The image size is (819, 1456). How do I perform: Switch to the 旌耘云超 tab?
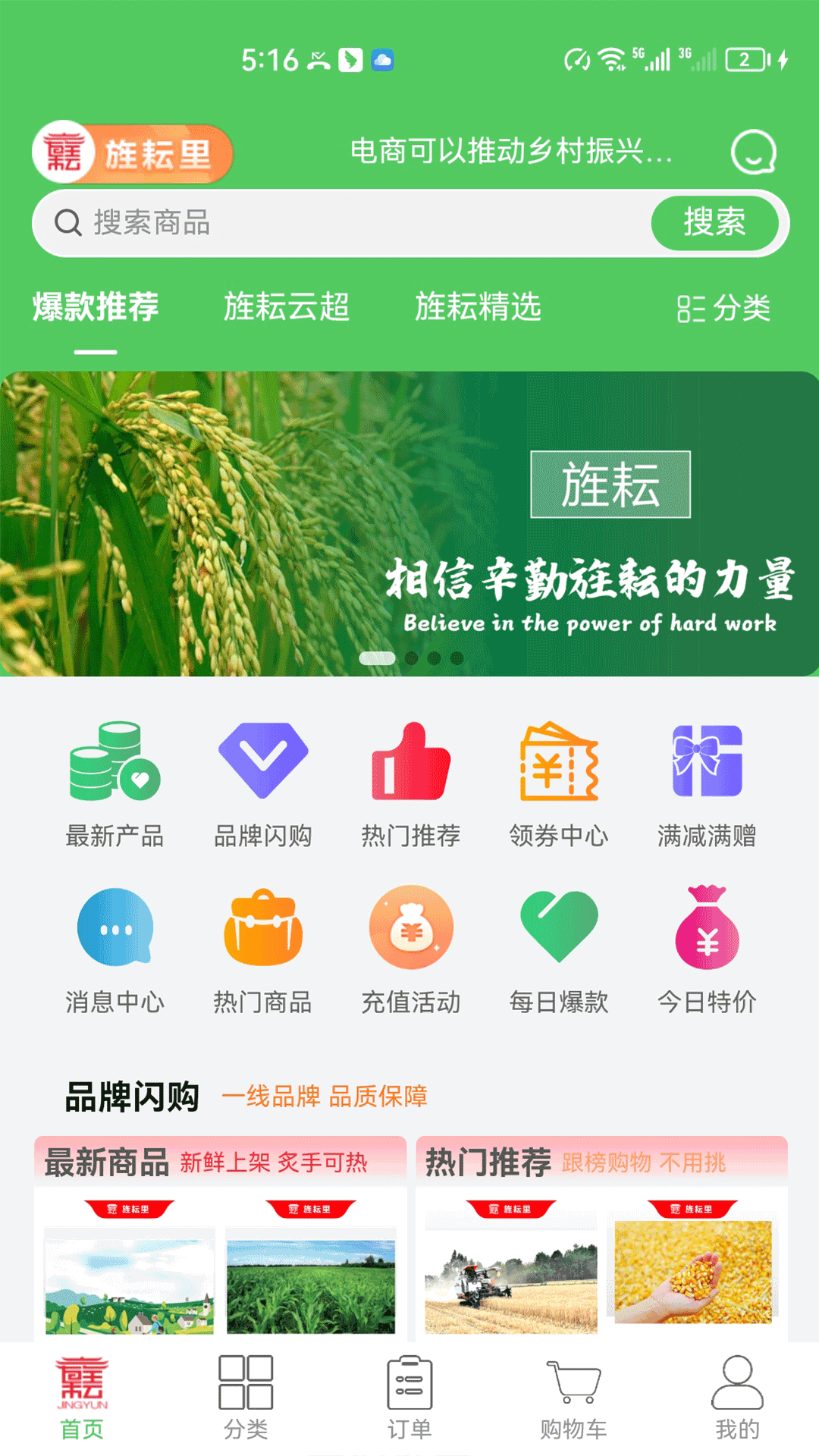[286, 307]
